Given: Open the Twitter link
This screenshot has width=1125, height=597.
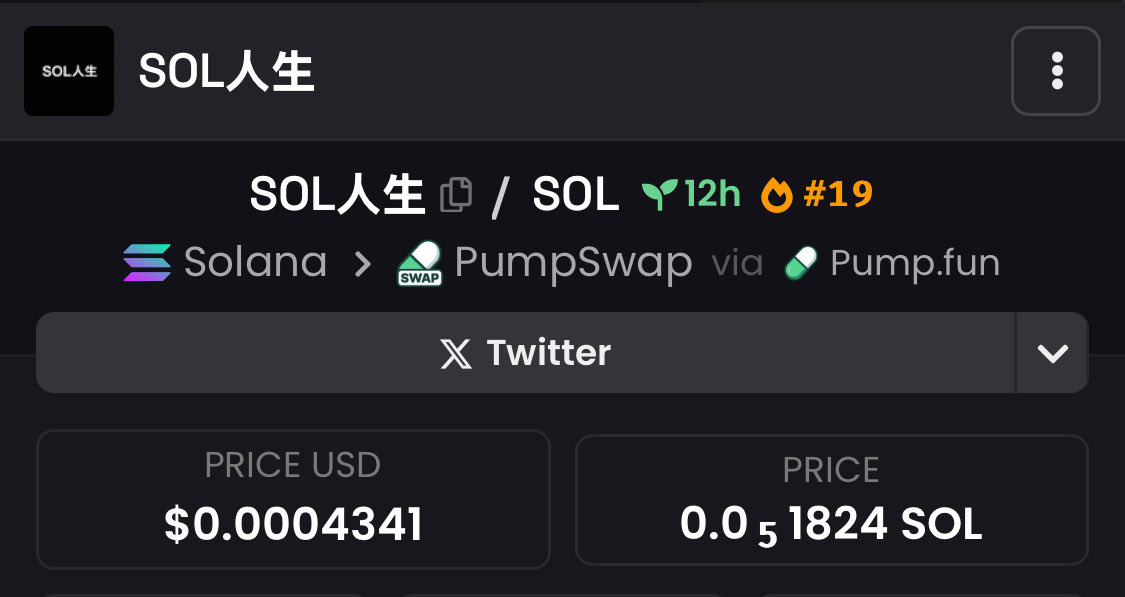Looking at the screenshot, I should (525, 353).
